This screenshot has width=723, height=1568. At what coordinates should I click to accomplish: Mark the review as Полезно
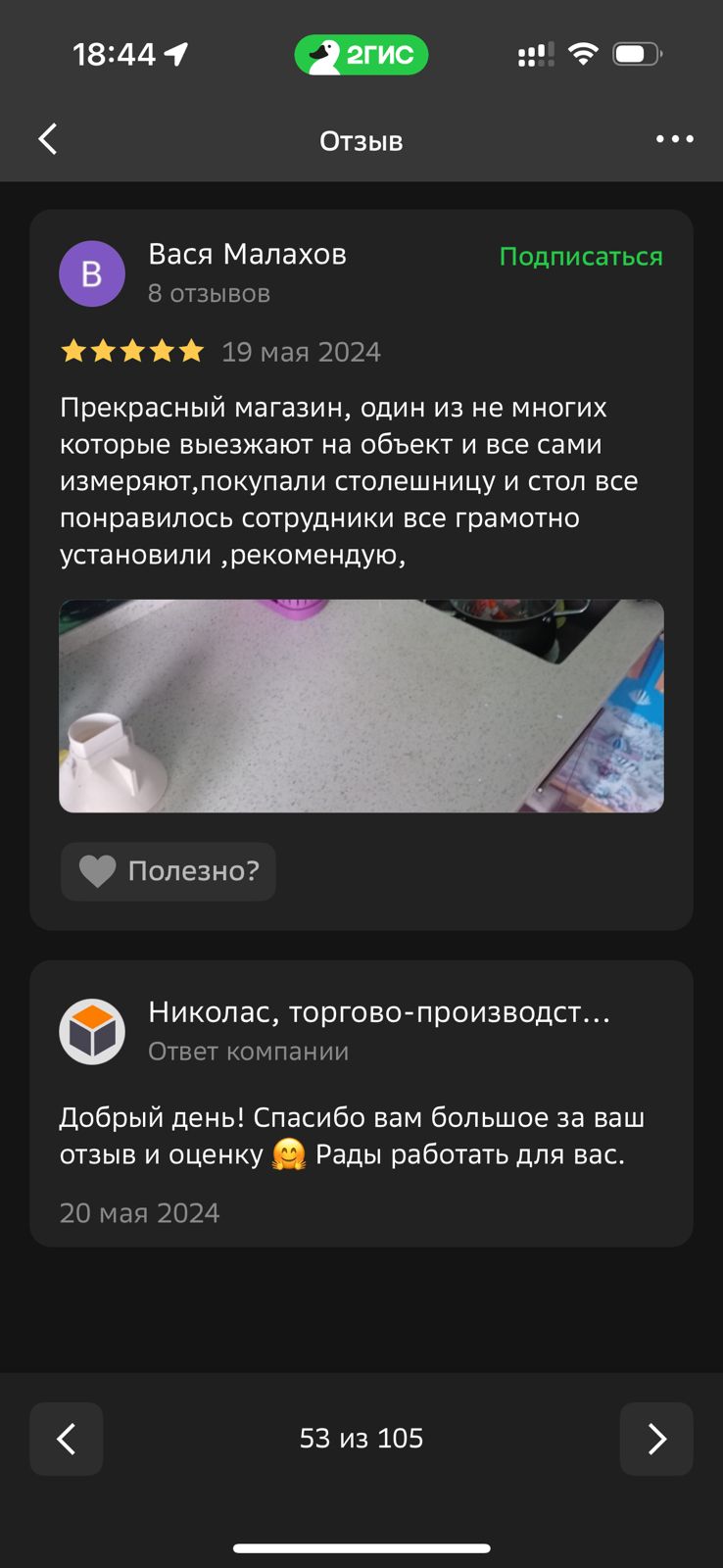pos(169,871)
